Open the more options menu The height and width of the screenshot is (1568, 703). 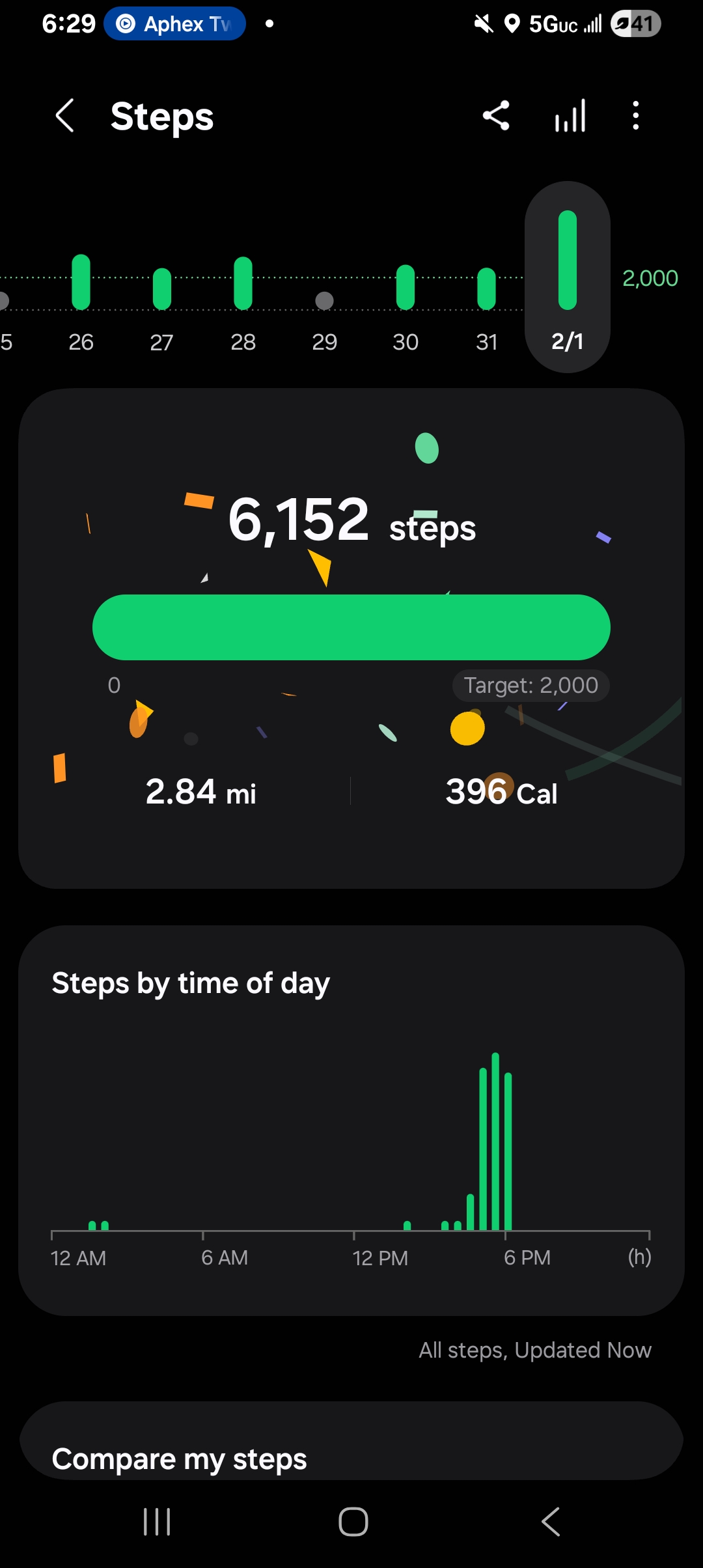click(x=636, y=117)
